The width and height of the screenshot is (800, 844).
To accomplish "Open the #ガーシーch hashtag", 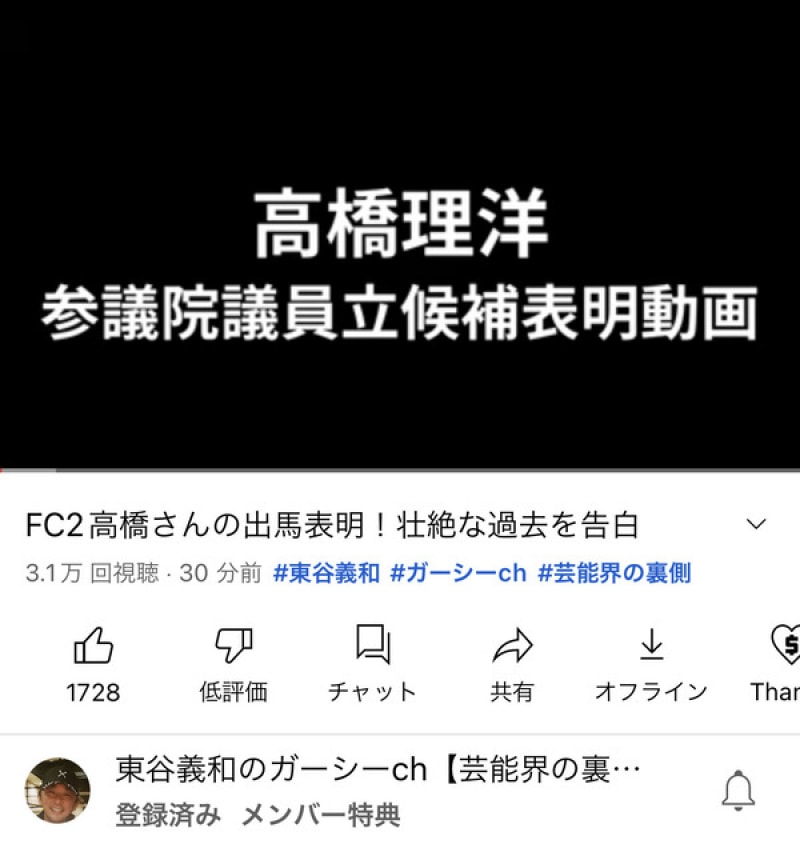I will tap(458, 573).
